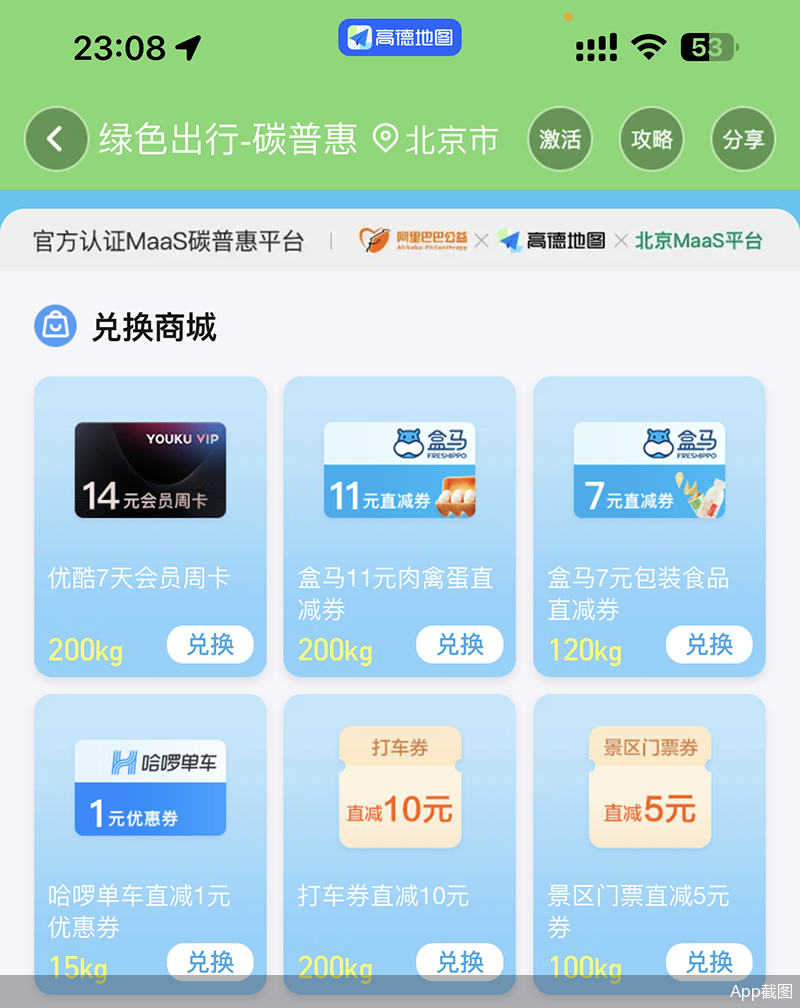Click the 北京MaaS平台 partner logo
The width and height of the screenshot is (800, 1008).
[701, 240]
